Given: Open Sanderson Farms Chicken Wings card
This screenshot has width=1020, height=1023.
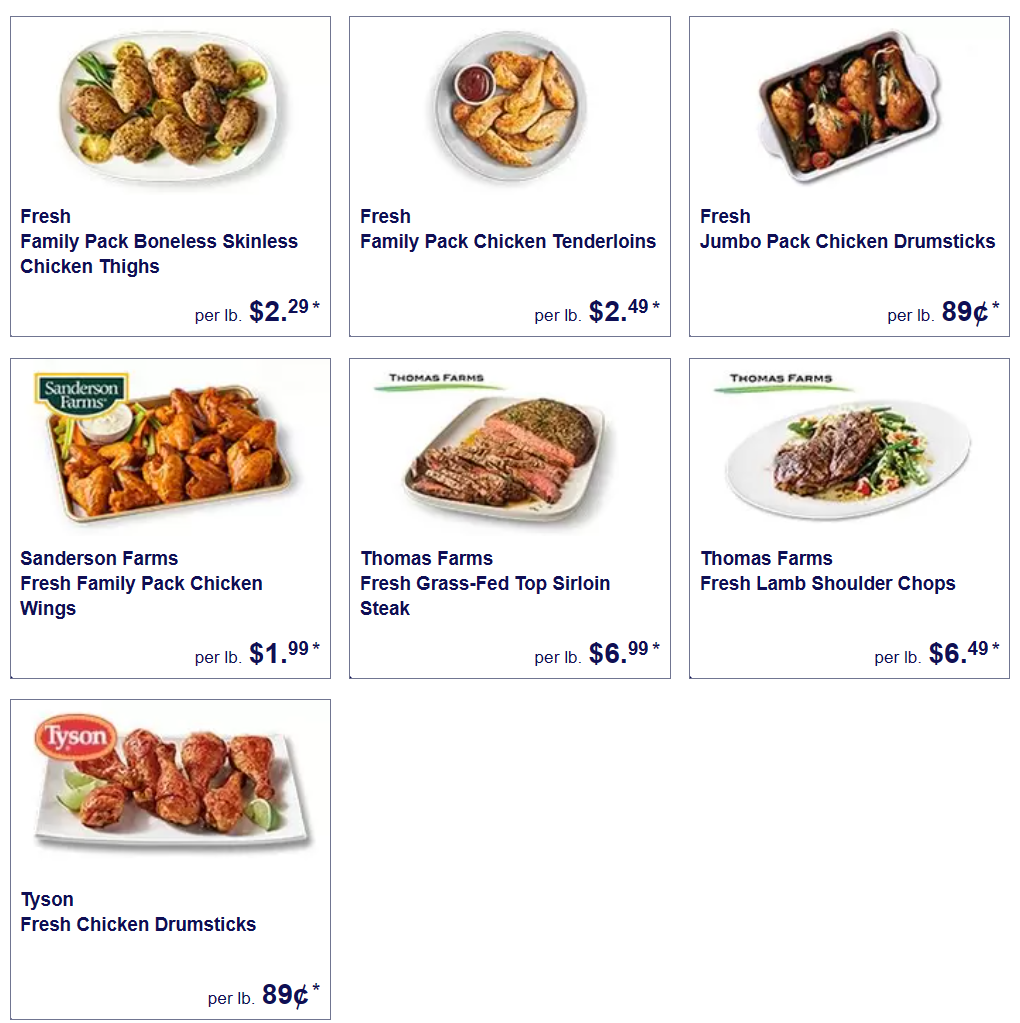Looking at the screenshot, I should (170, 518).
